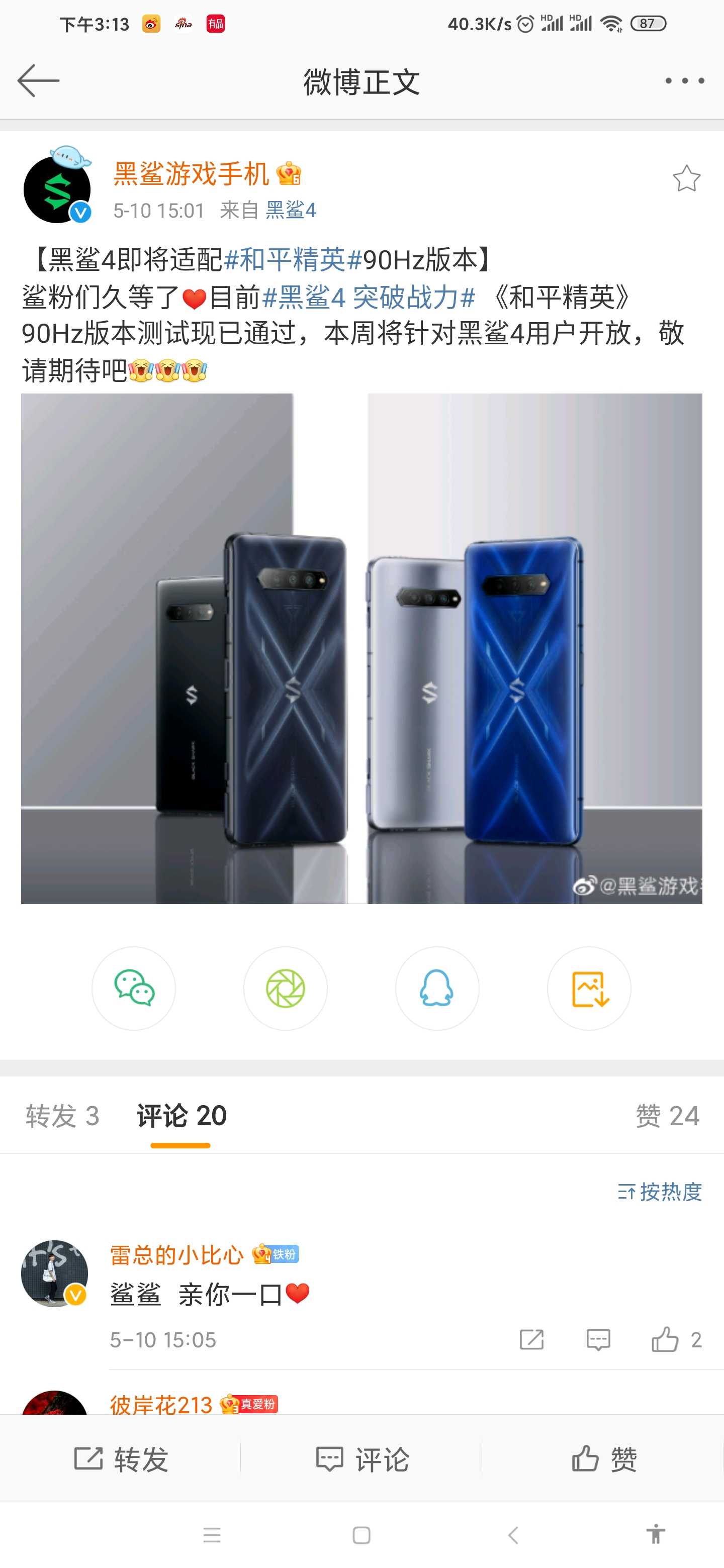View the Black Shark 4 phones image
This screenshot has width=724, height=1568.
[x=361, y=648]
